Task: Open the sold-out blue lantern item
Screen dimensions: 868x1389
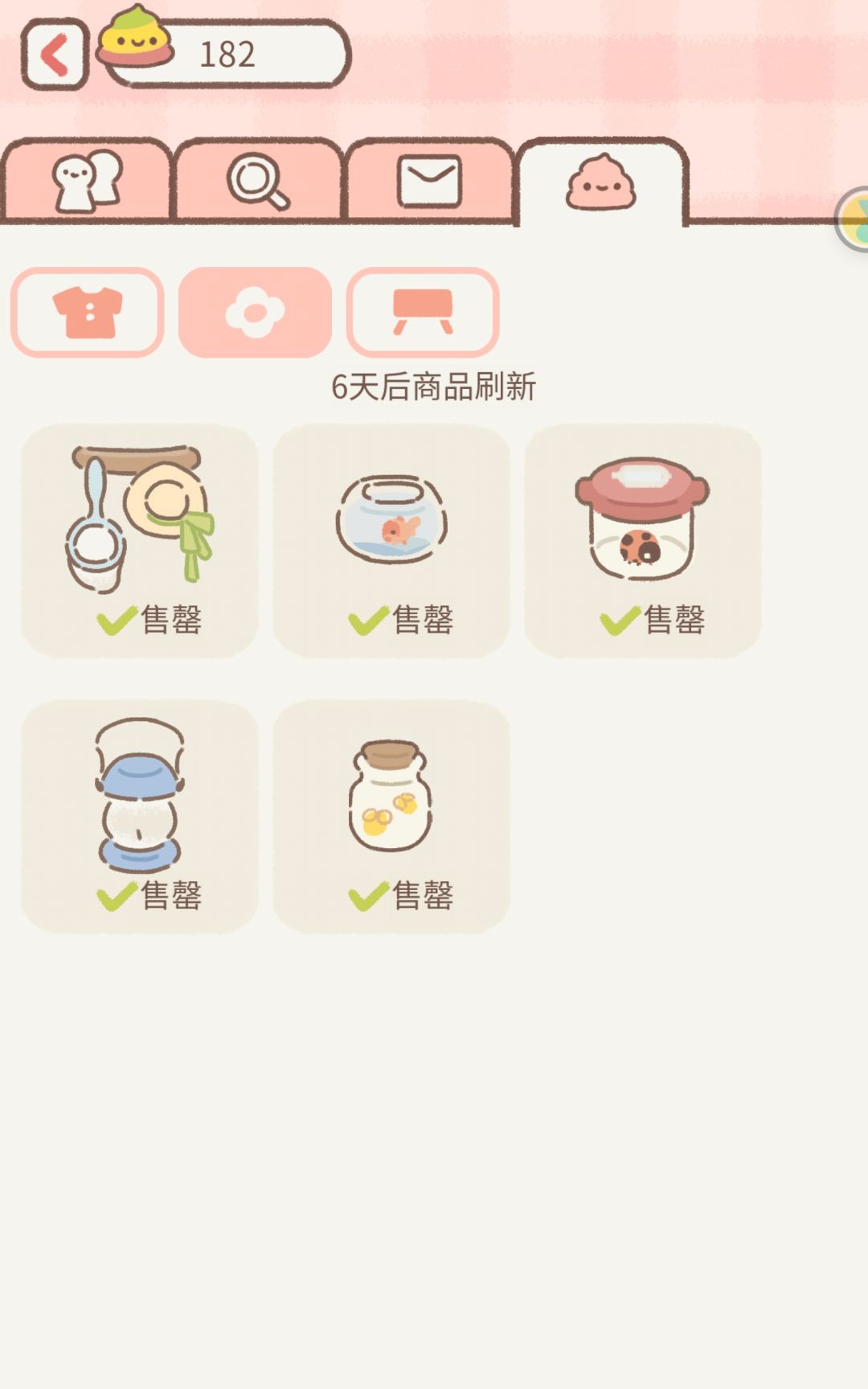Action: [140, 817]
